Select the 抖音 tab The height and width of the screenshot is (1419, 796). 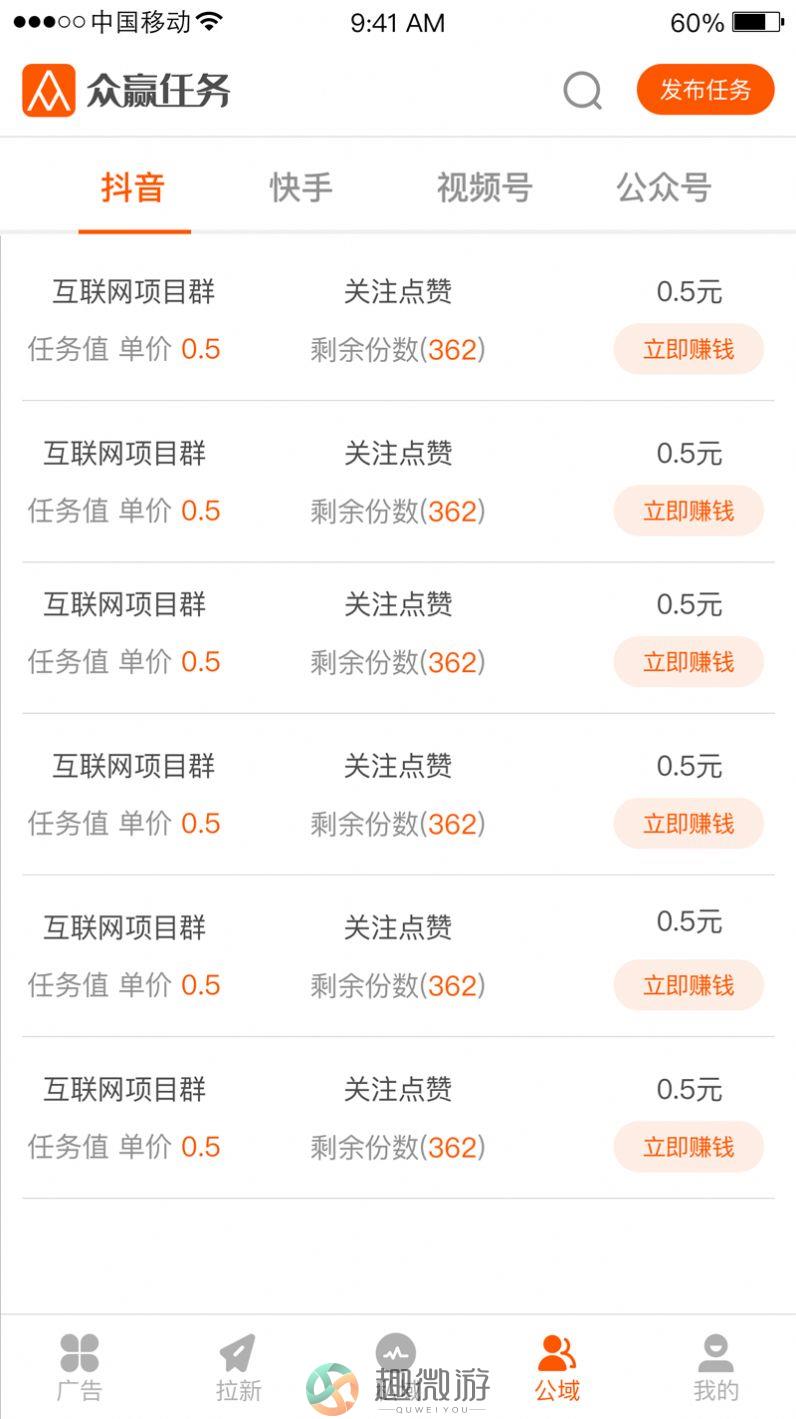pos(133,187)
